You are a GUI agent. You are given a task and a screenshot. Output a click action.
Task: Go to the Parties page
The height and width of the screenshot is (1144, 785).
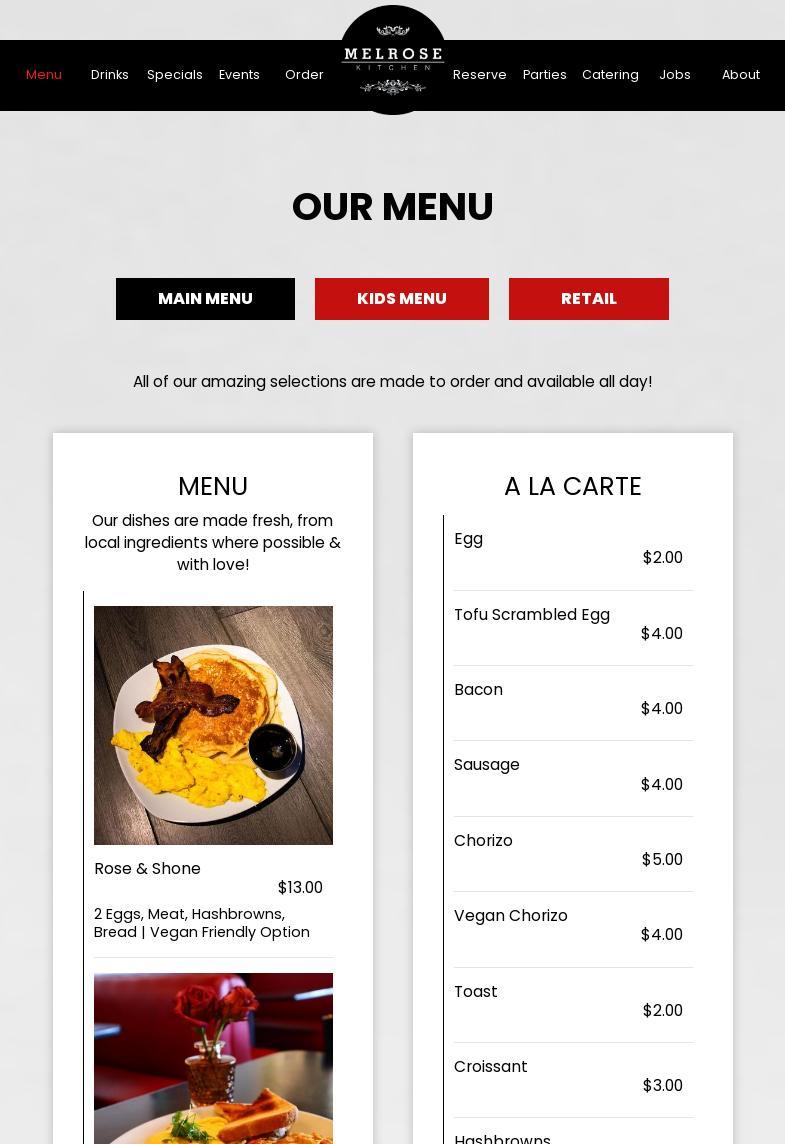[545, 75]
